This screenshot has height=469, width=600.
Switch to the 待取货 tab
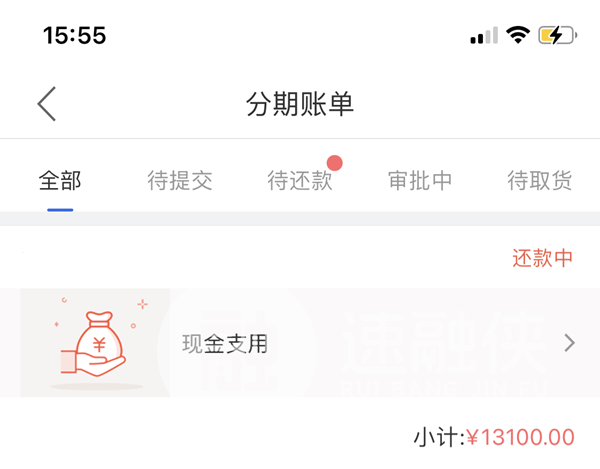pyautogui.click(x=540, y=181)
